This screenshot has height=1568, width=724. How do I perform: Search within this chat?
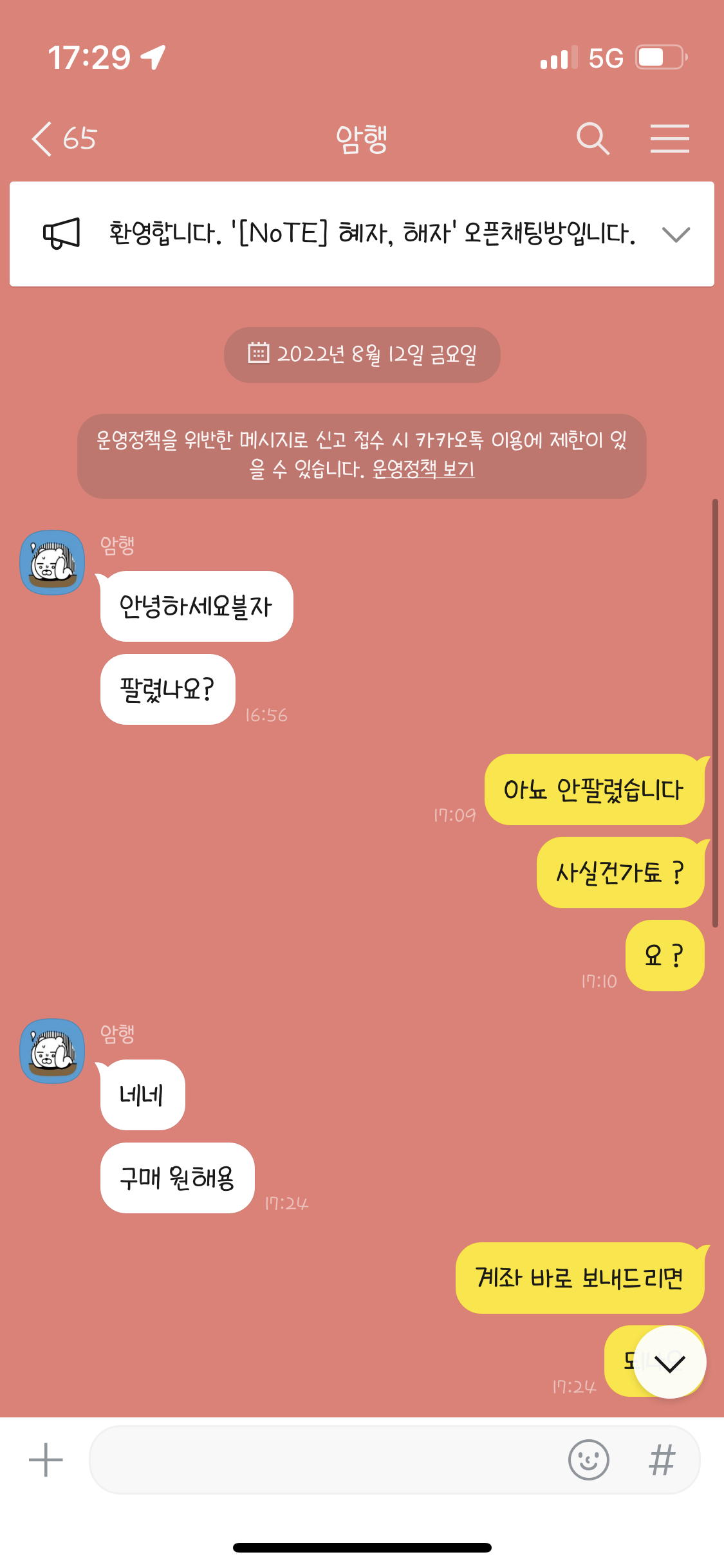pyautogui.click(x=592, y=138)
